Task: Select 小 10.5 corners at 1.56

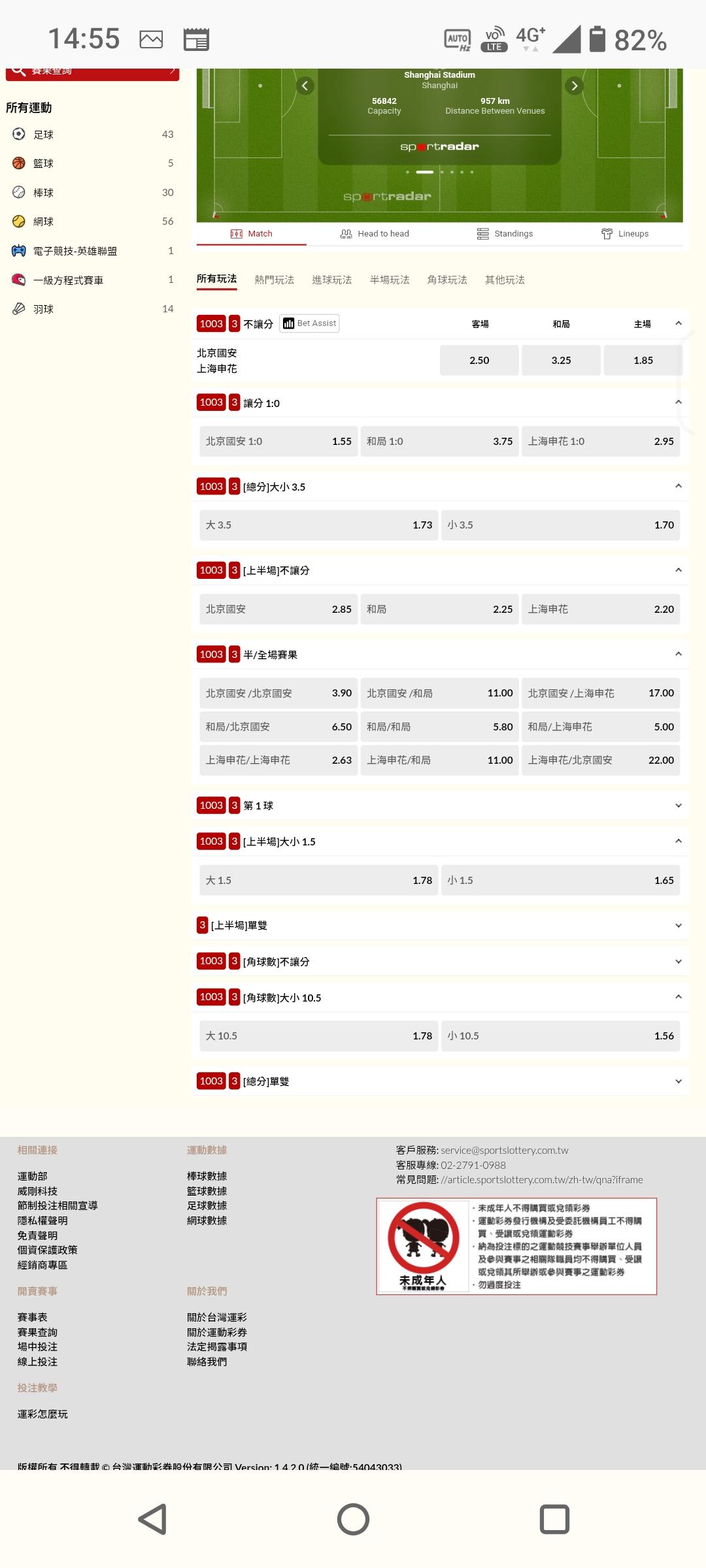Action: pos(560,1036)
